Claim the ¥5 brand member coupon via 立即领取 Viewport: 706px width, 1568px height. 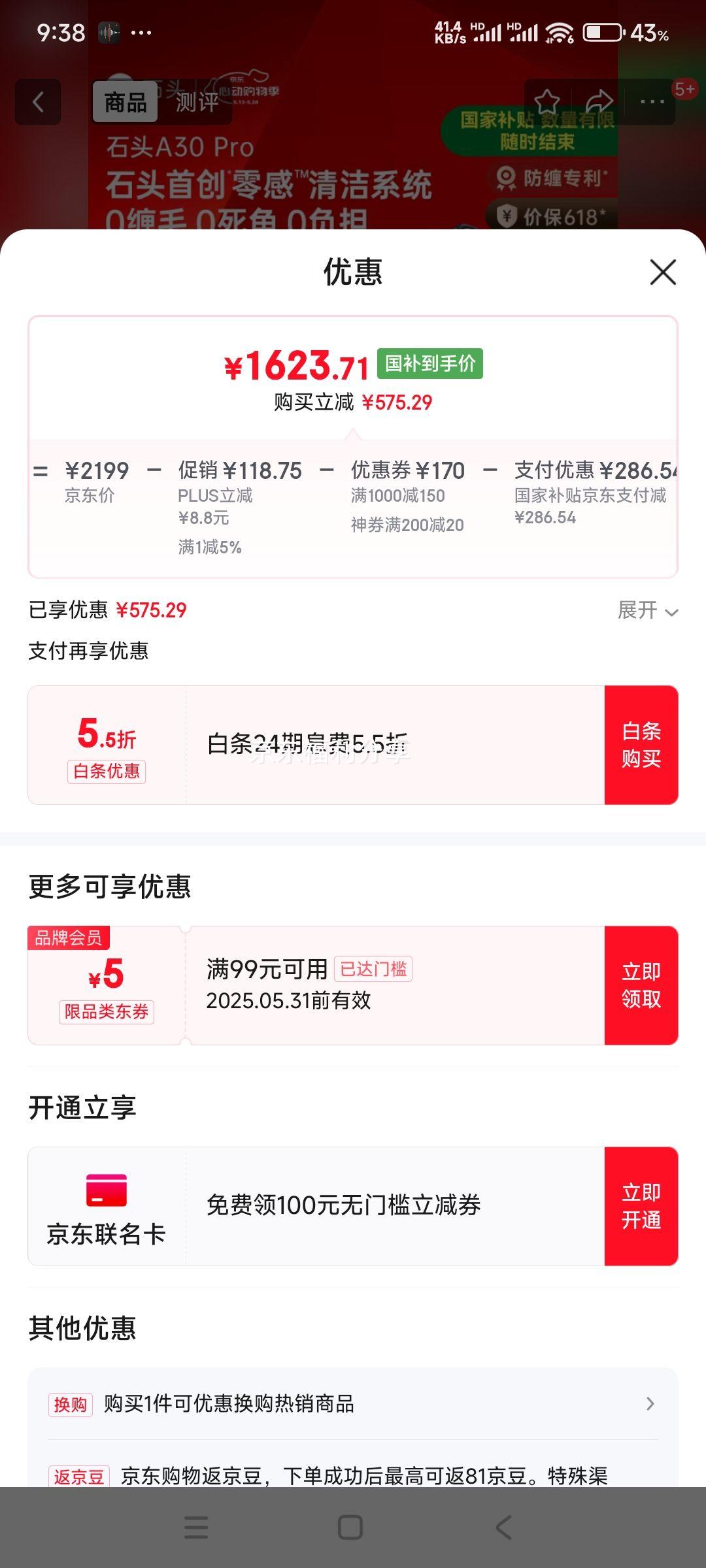pos(641,985)
